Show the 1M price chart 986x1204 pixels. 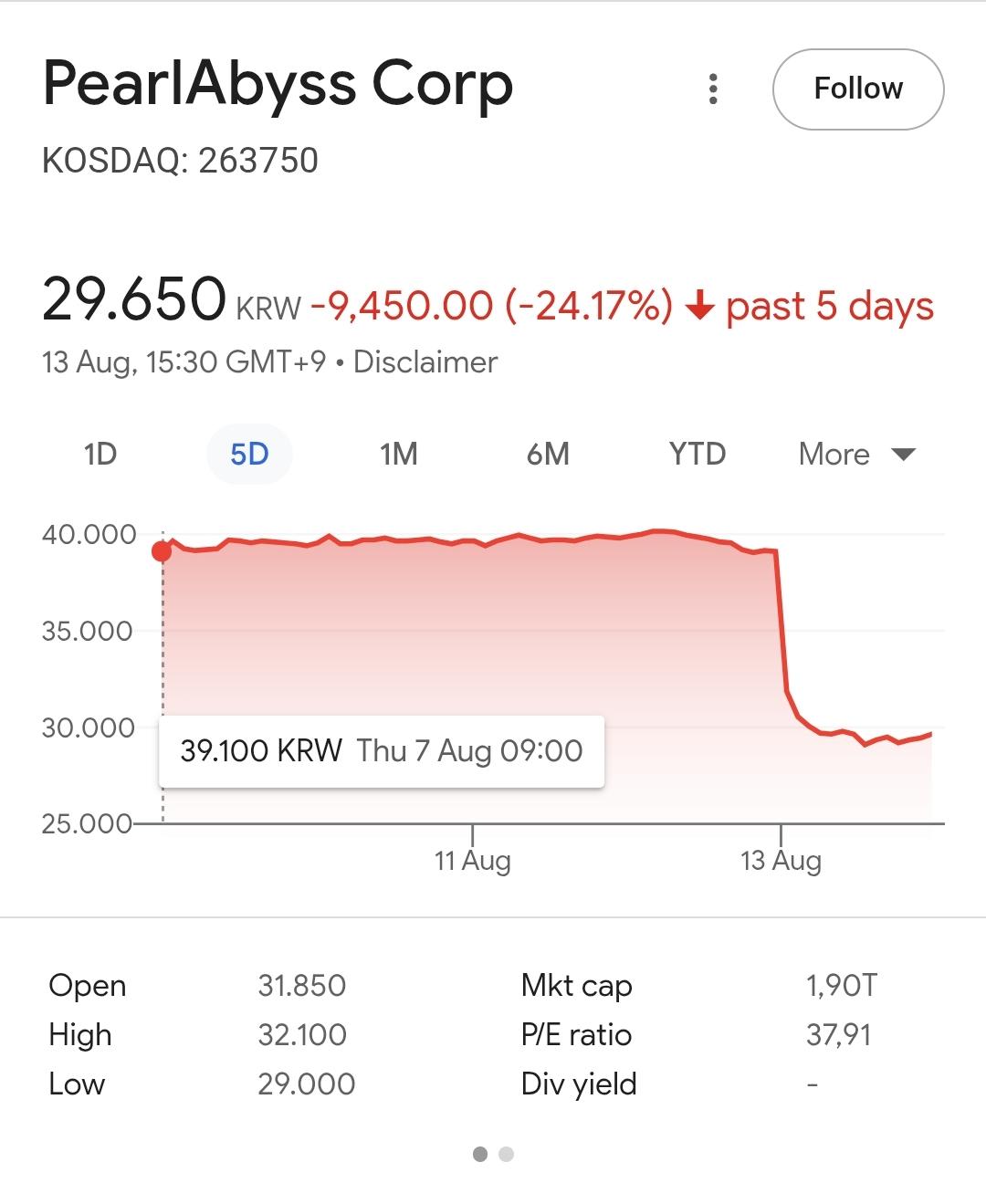click(x=399, y=454)
